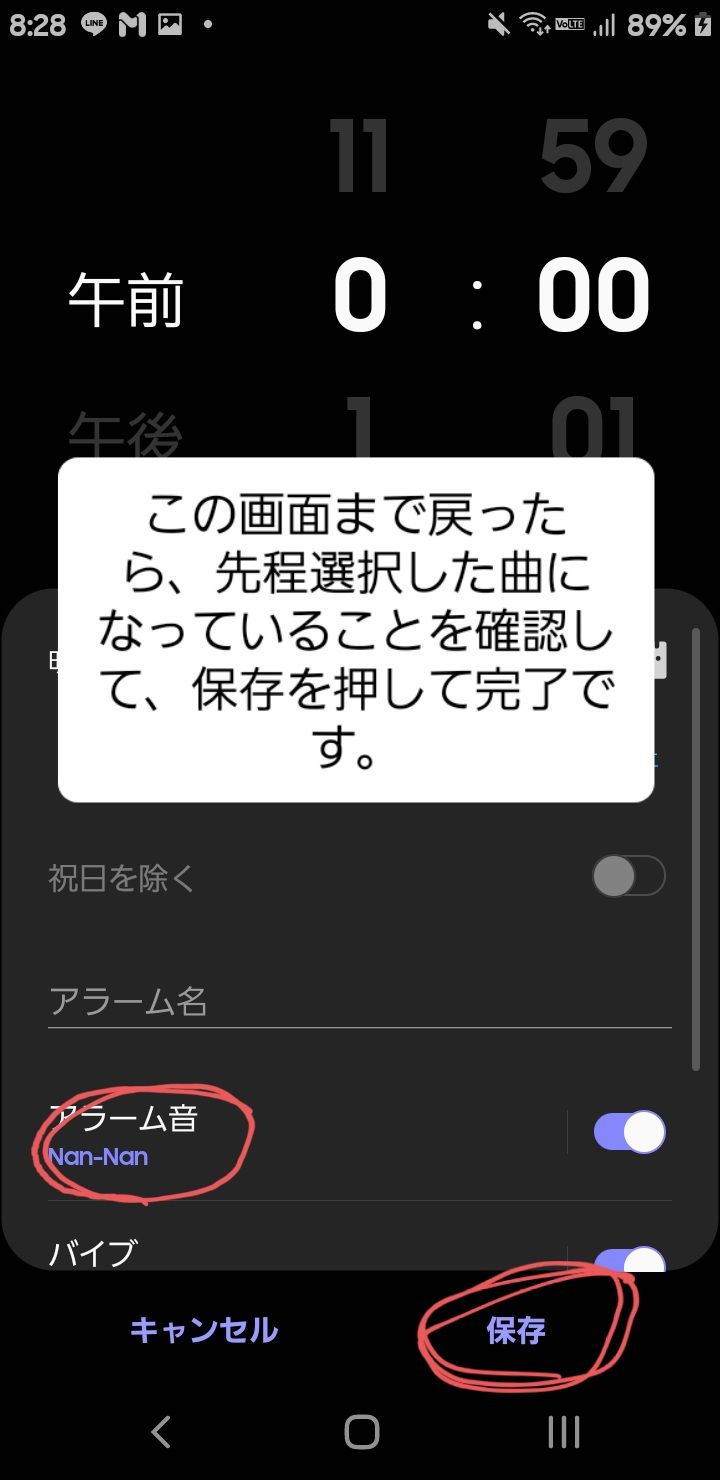Screen dimensions: 720x1480
Task: Go to the home screen
Action: (361, 1432)
